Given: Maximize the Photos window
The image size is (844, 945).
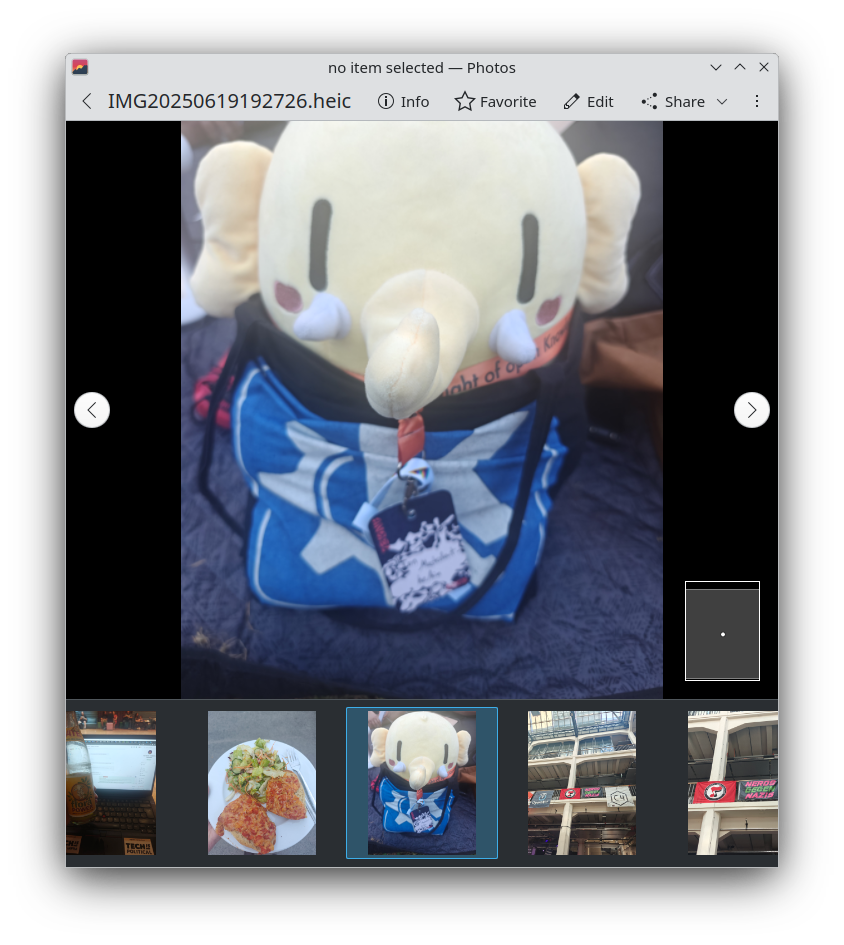Looking at the screenshot, I should 740,67.
